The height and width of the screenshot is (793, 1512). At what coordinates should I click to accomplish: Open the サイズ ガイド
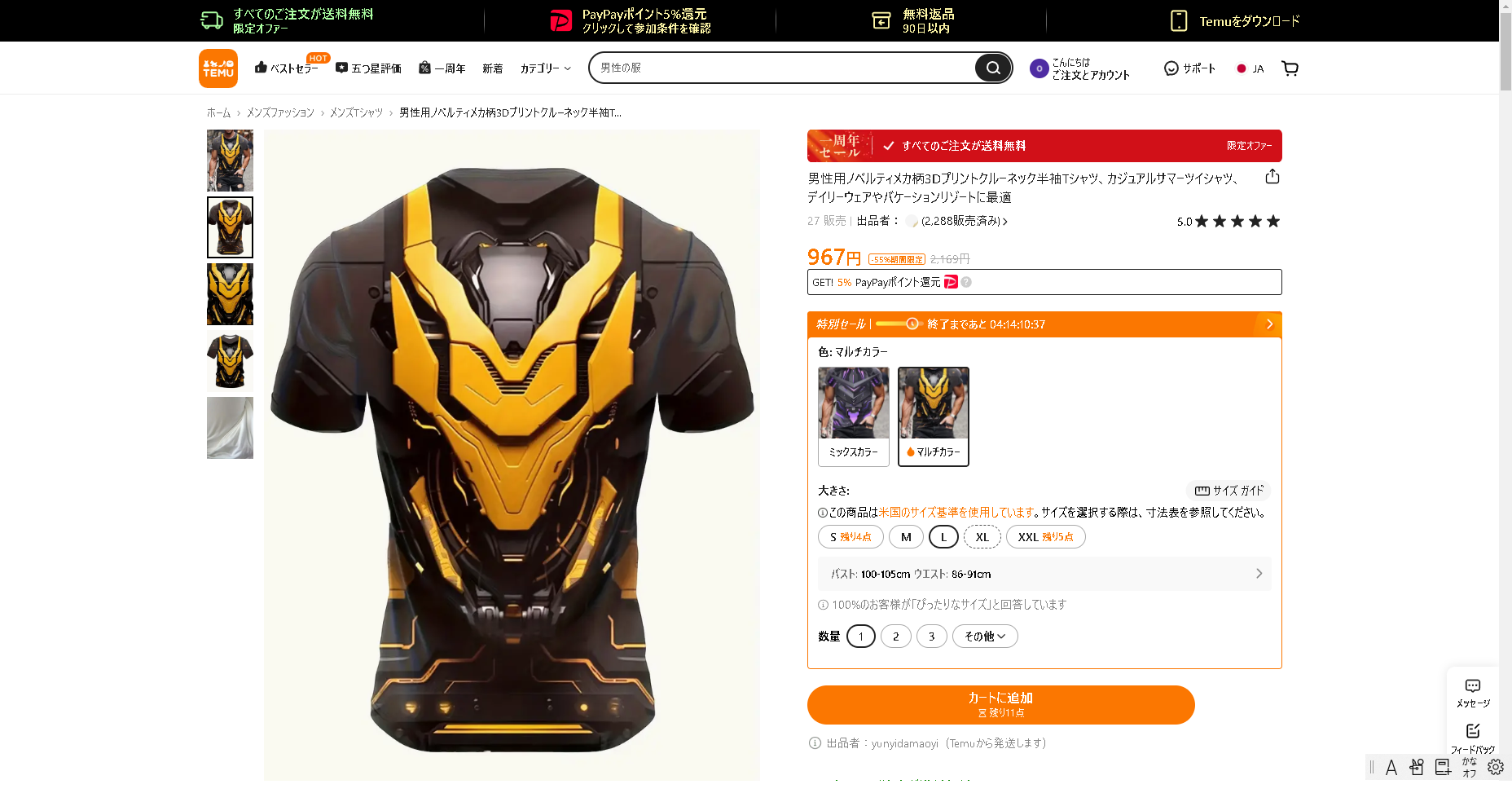(1228, 491)
